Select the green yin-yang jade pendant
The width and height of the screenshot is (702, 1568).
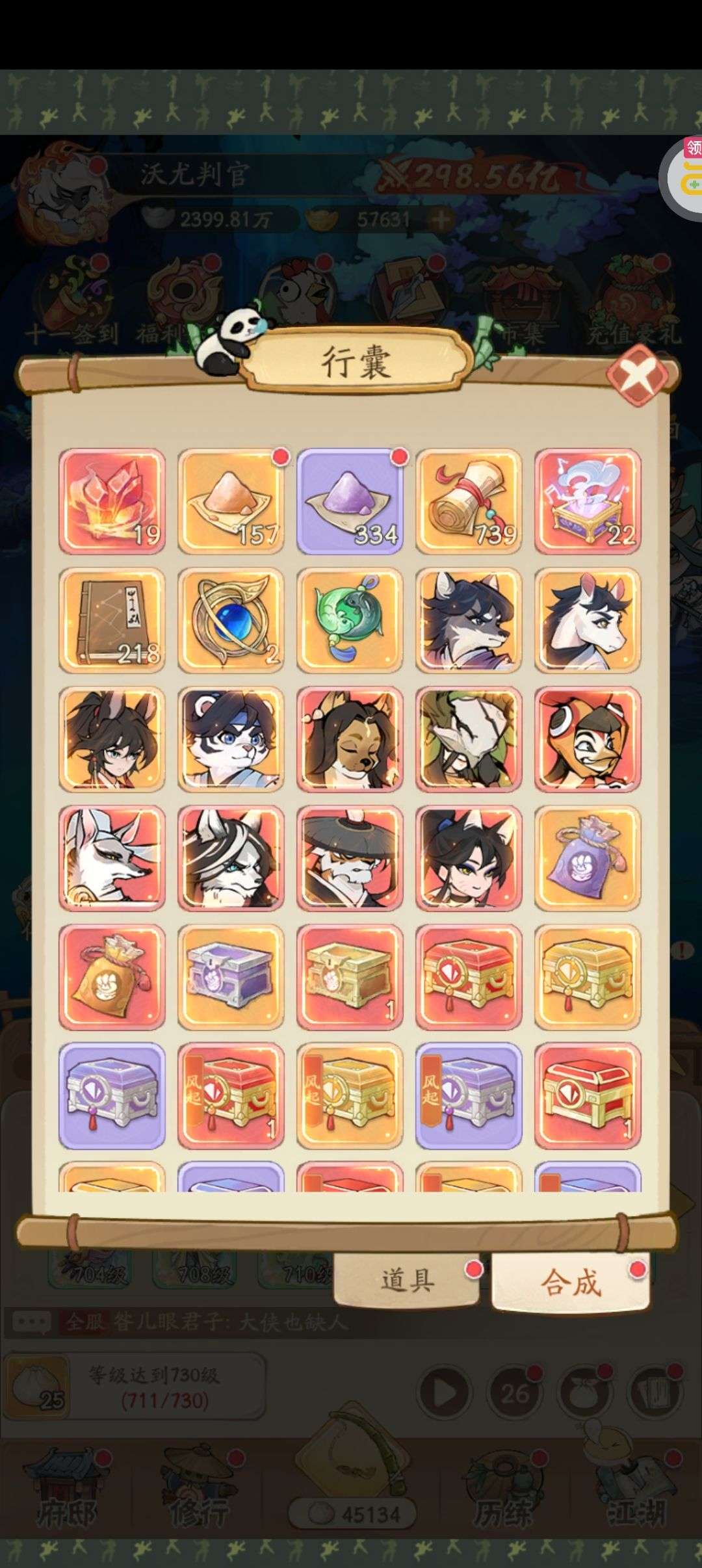pos(350,620)
